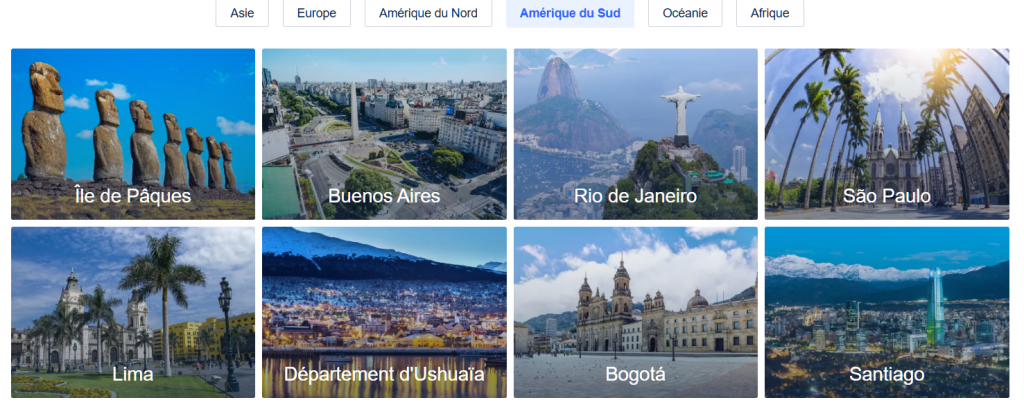Tap the Amérique du Sud tab
Screen dimensions: 1024x407
[569, 13]
